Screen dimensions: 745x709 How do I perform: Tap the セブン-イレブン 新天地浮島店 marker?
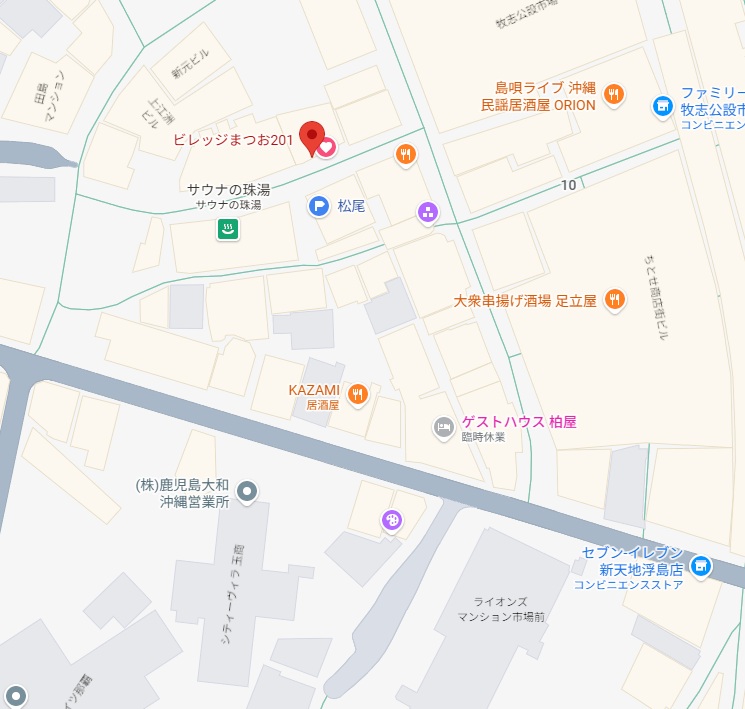702,566
